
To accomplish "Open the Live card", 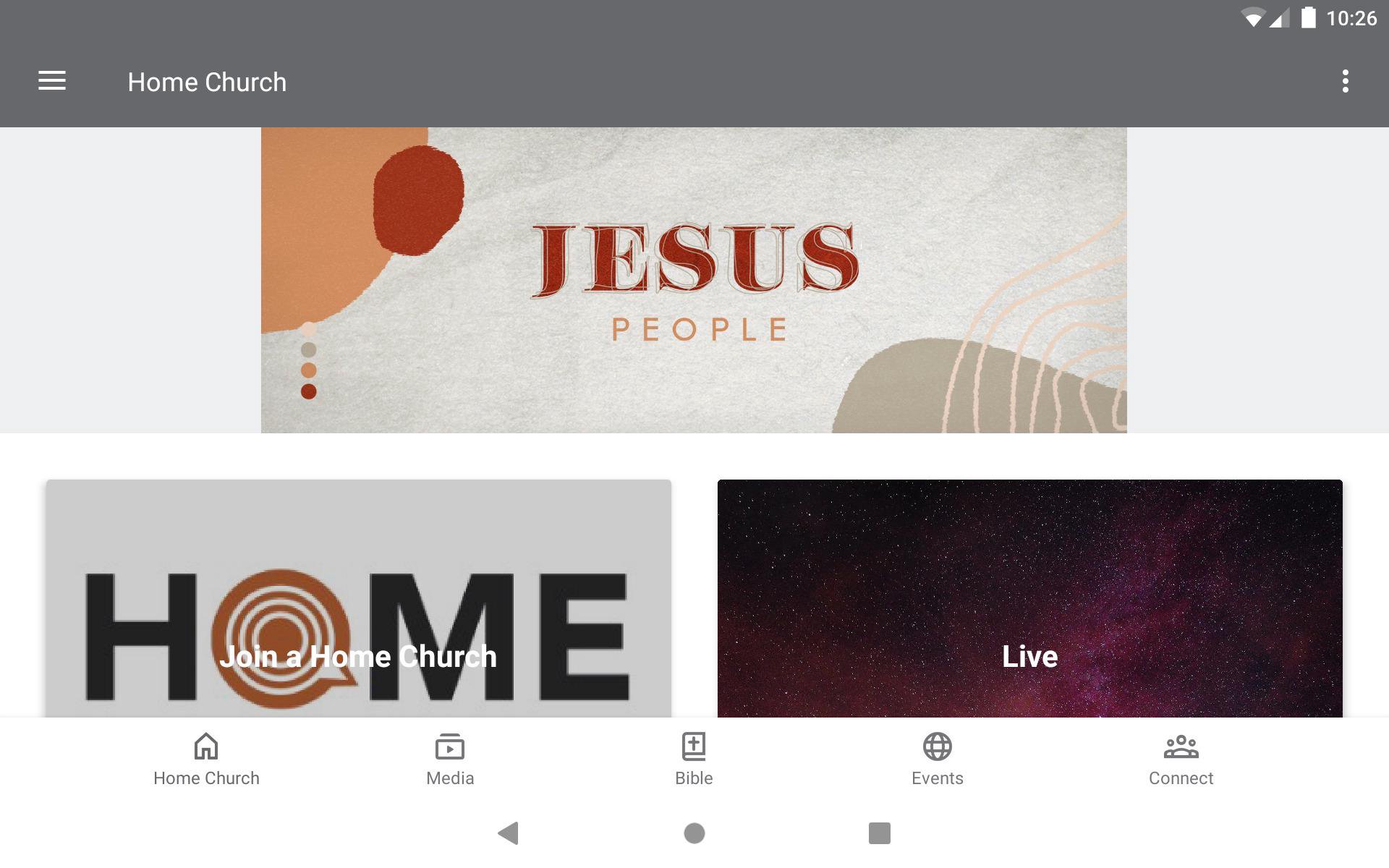I will click(x=1029, y=599).
